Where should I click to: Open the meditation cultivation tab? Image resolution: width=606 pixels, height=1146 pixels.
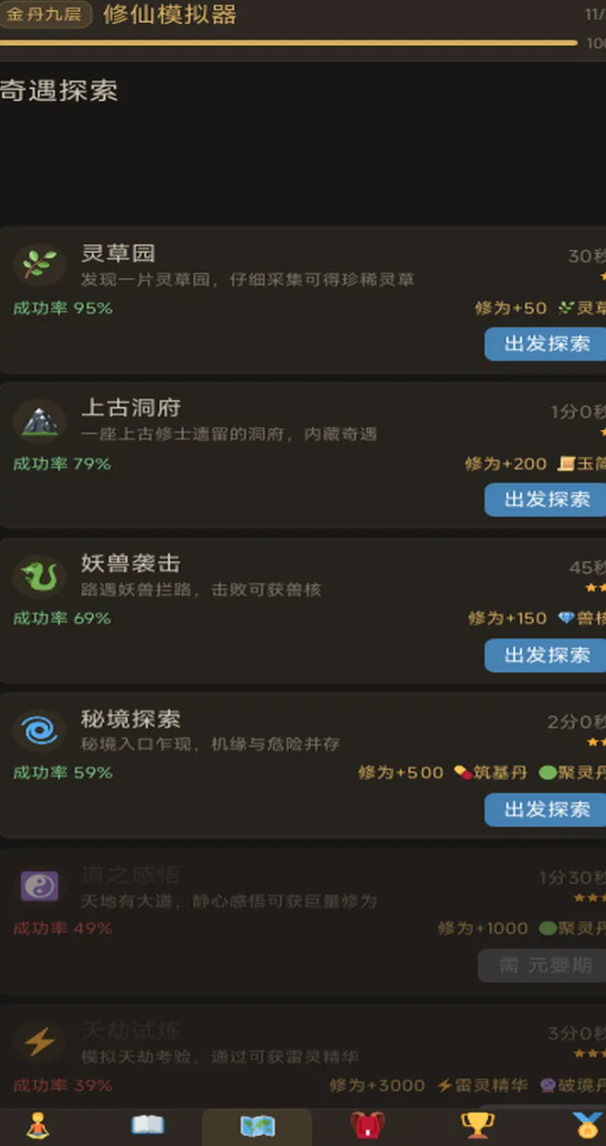click(x=37, y=1126)
